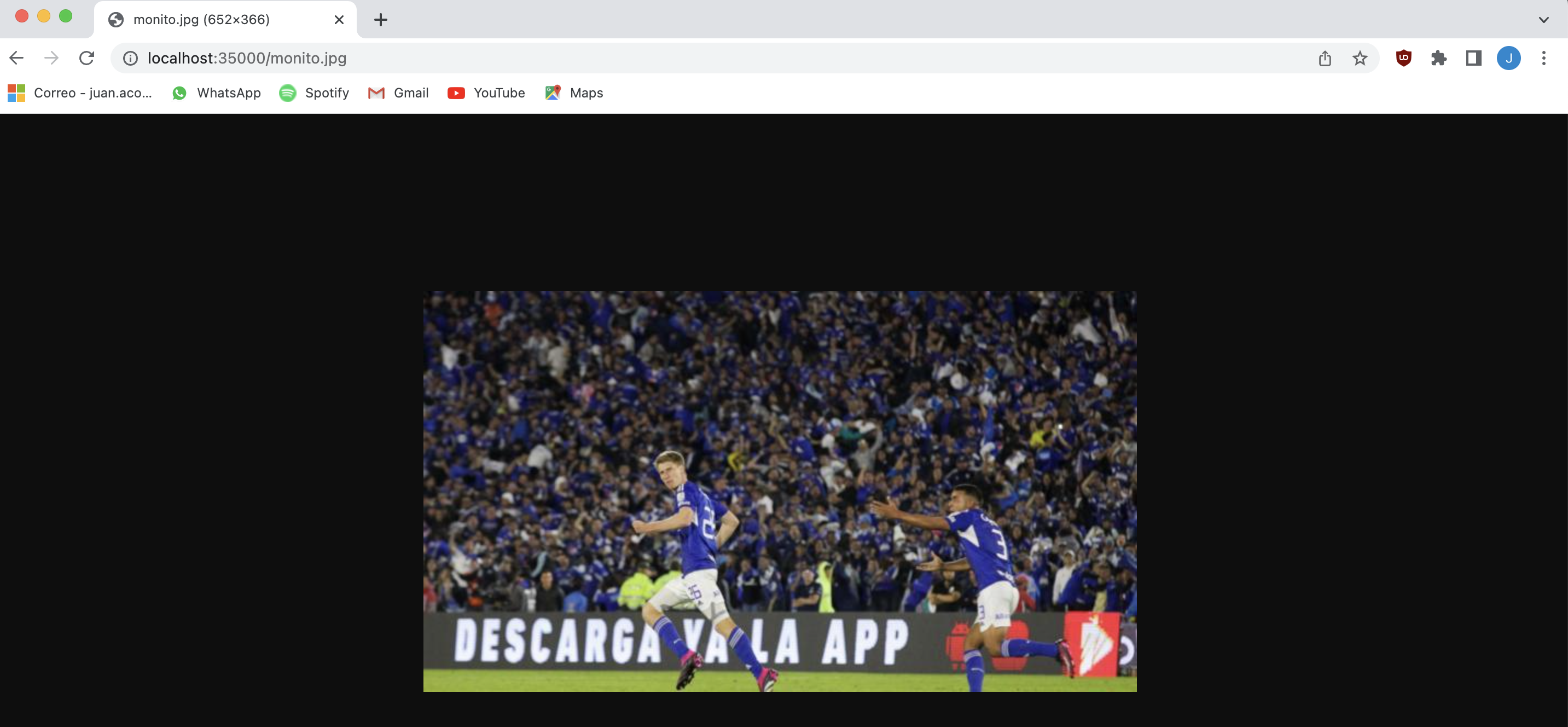Viewport: 1568px width, 727px height.
Task: Go back to the previous page
Action: click(x=16, y=58)
